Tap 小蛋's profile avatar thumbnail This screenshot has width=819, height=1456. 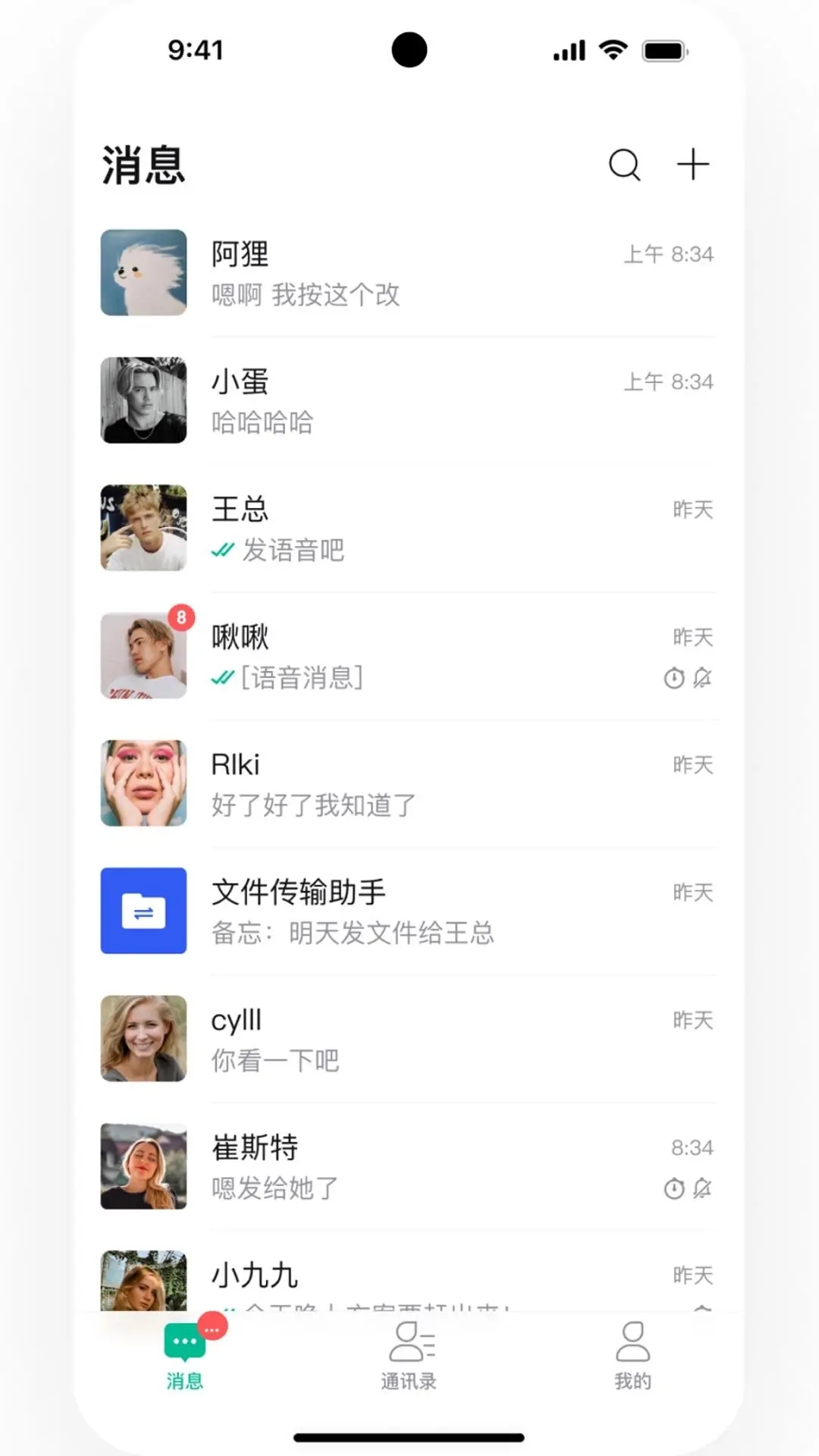(143, 401)
